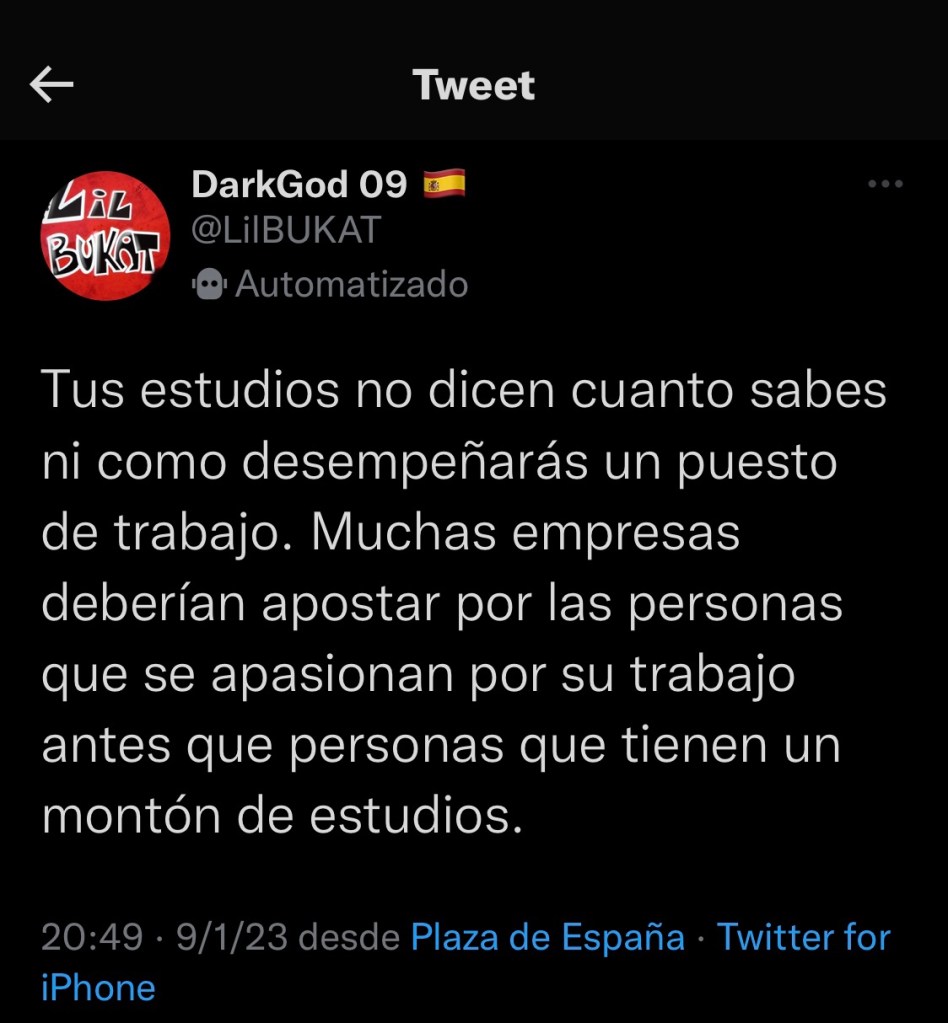
Task: Open DarkGod 09's profile name
Action: 299,184
